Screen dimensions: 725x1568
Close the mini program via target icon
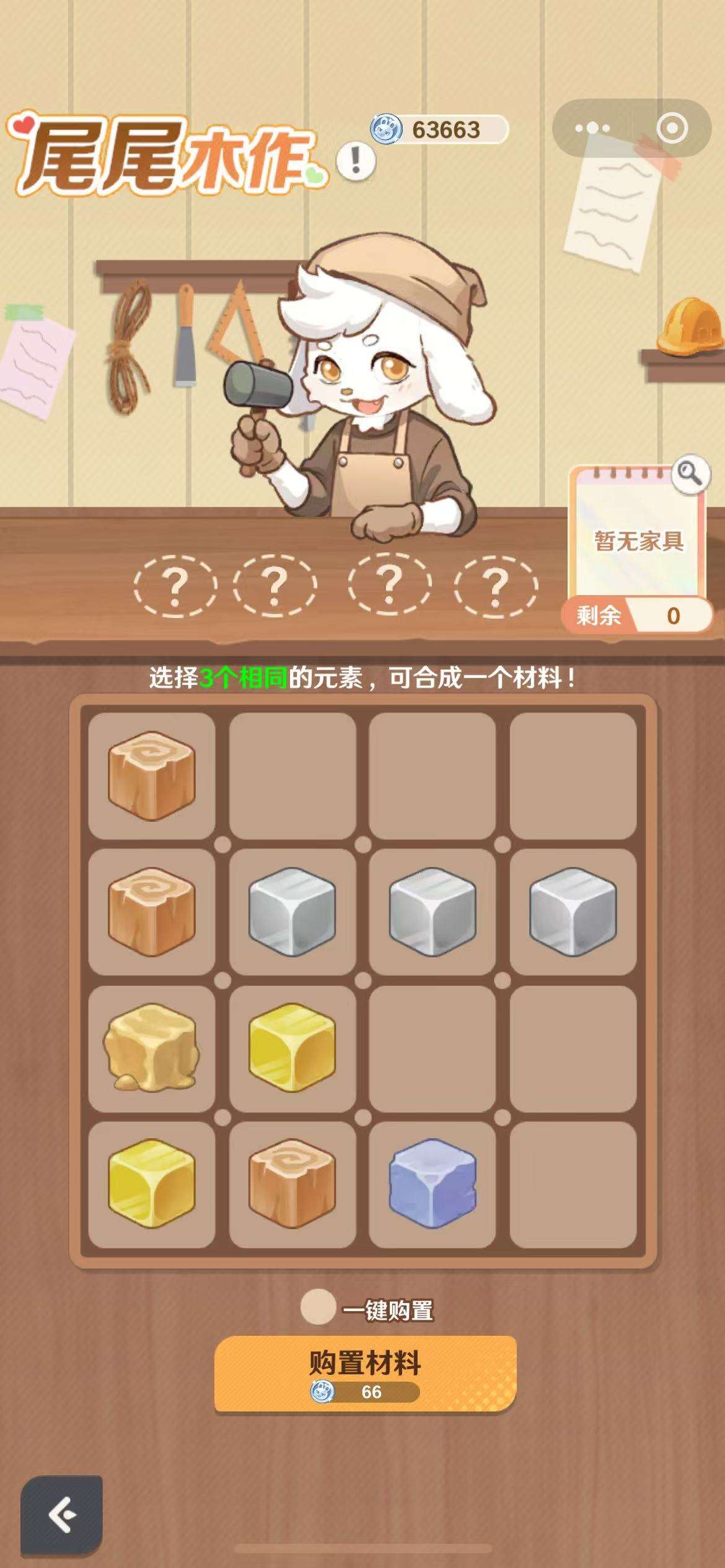672,128
